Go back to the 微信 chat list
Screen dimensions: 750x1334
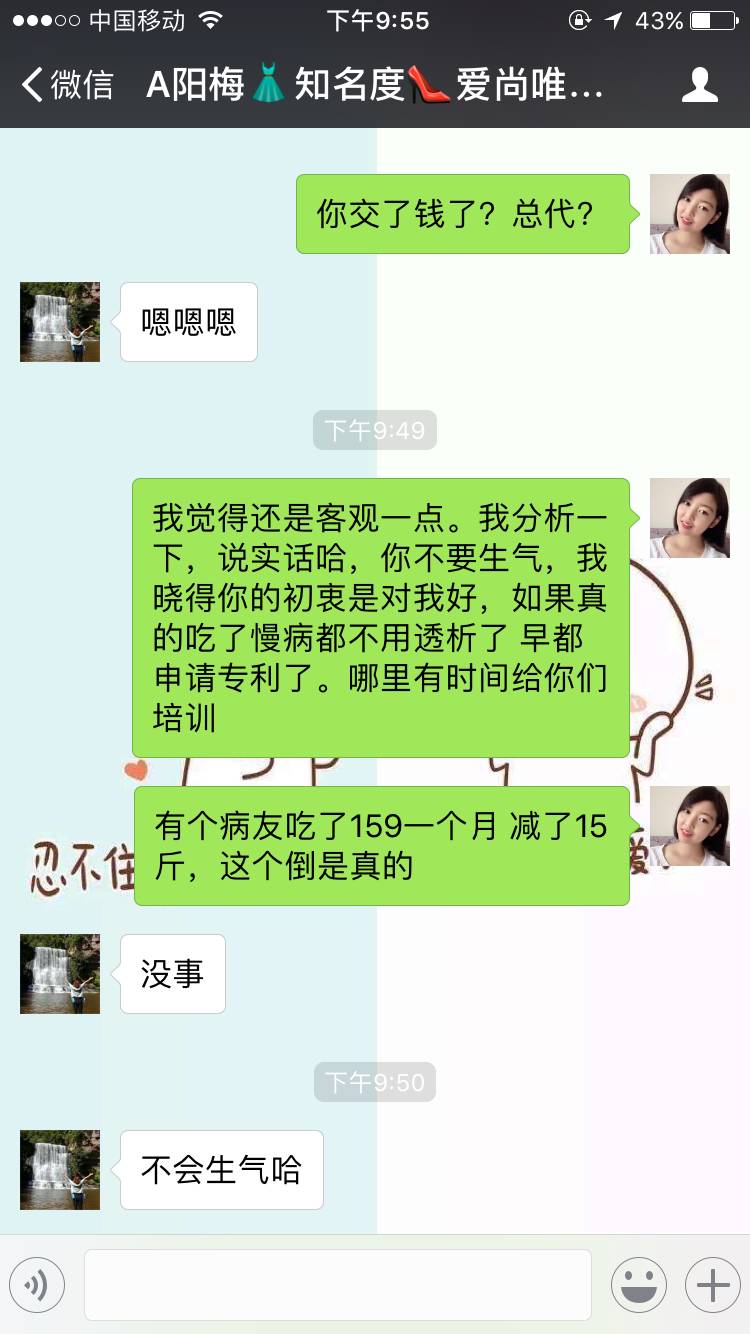click(x=66, y=85)
